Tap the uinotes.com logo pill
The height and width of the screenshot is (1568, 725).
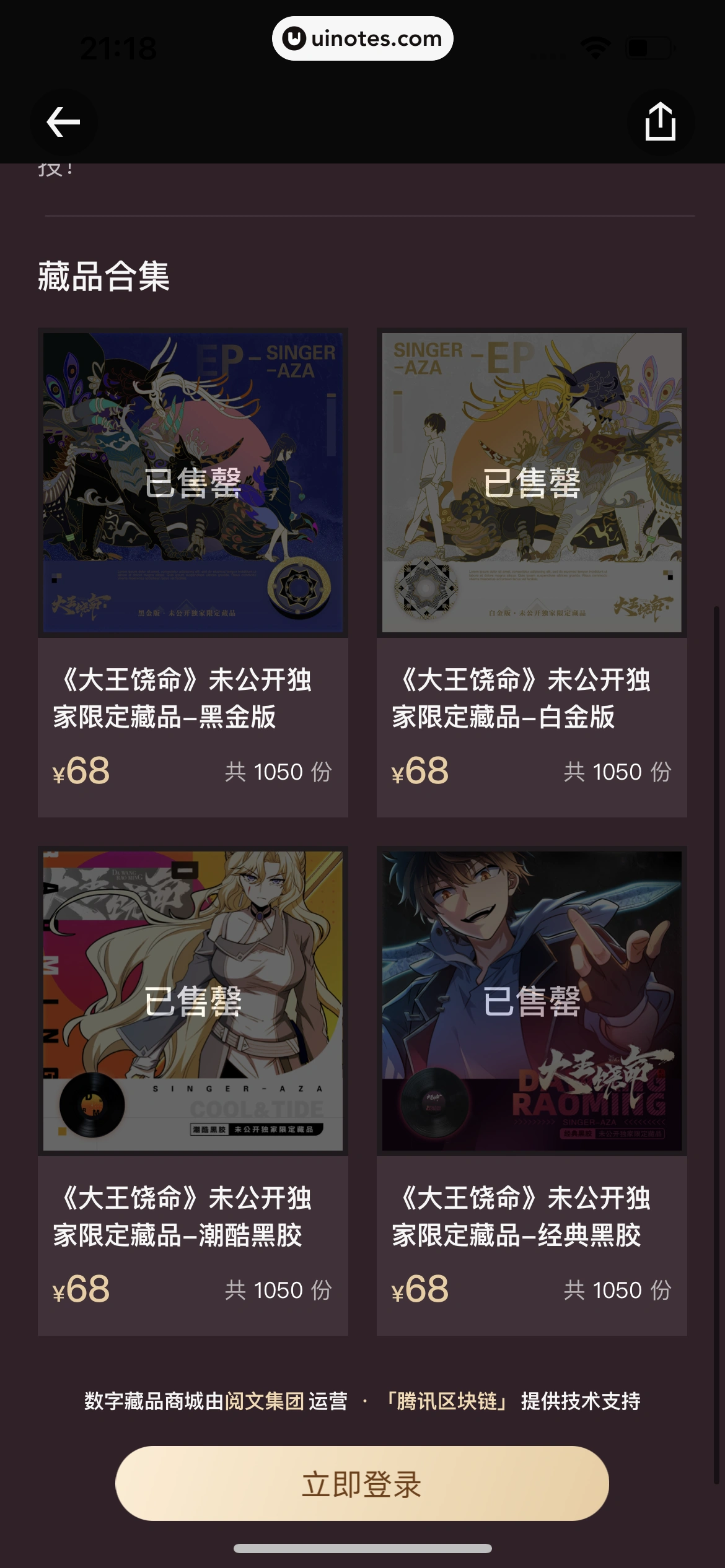tap(362, 38)
